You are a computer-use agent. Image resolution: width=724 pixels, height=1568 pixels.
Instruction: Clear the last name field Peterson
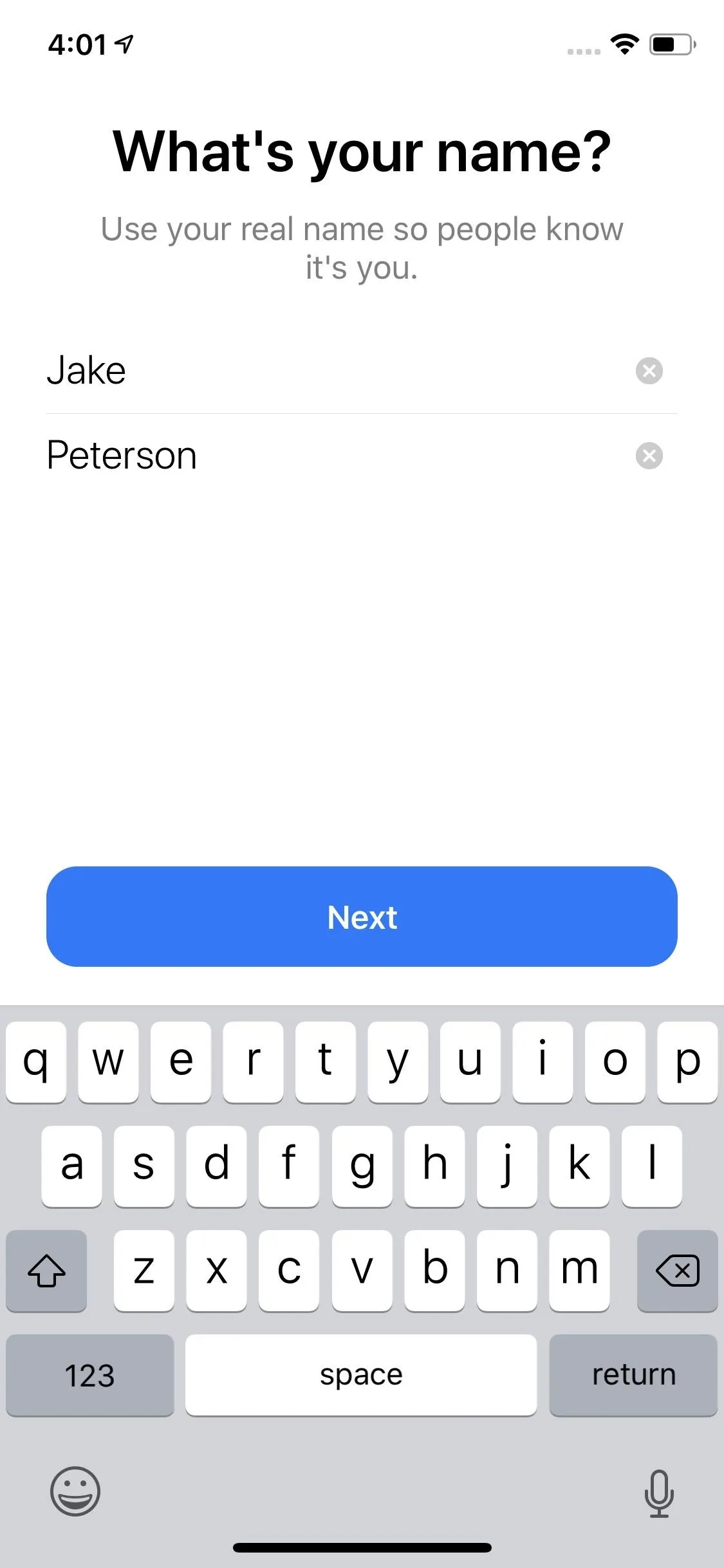pos(649,456)
